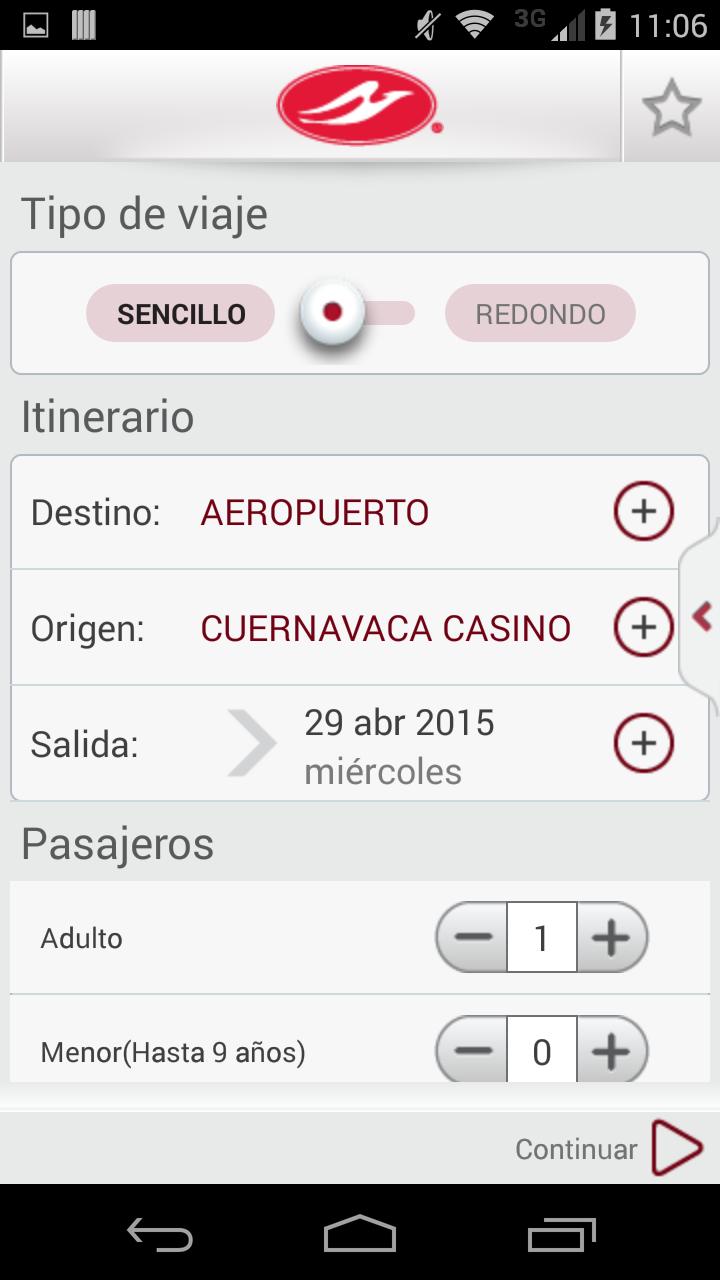The width and height of the screenshot is (720, 1280).
Task: Increase the Adulto passenger count
Action: pos(612,938)
